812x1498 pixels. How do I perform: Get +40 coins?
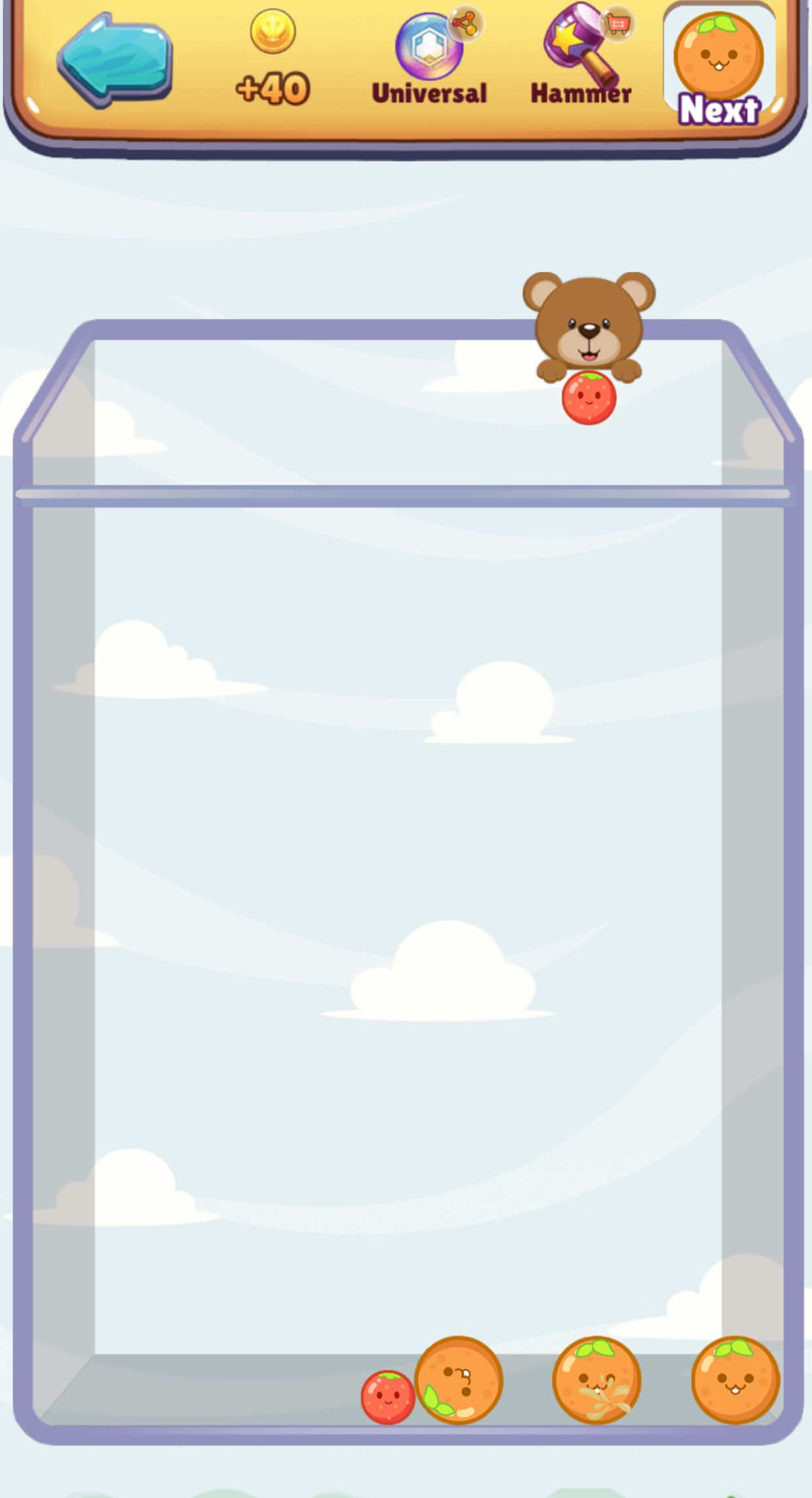pyautogui.click(x=273, y=59)
